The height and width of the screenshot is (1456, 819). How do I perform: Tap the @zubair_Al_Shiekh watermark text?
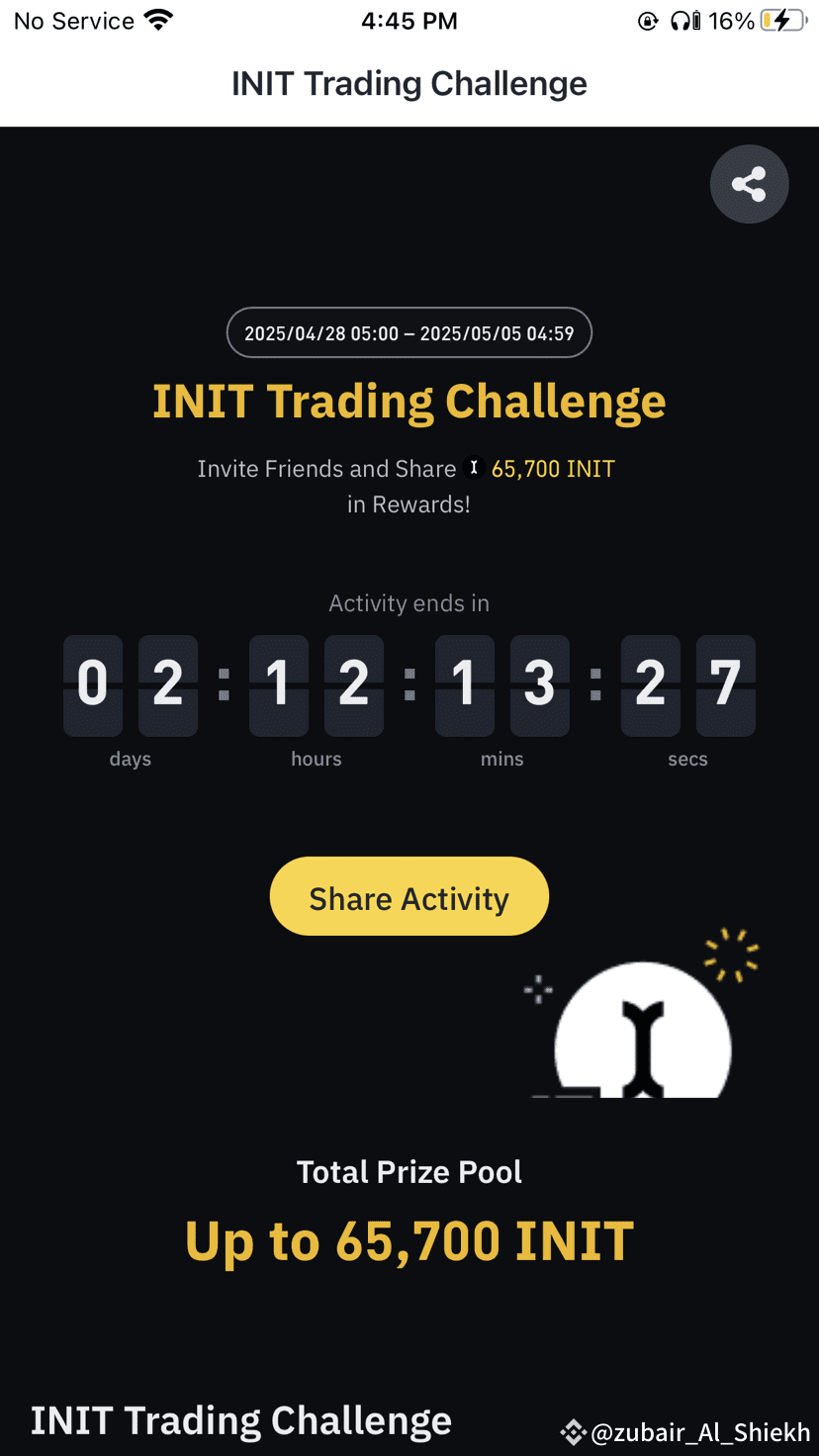[x=702, y=1432]
